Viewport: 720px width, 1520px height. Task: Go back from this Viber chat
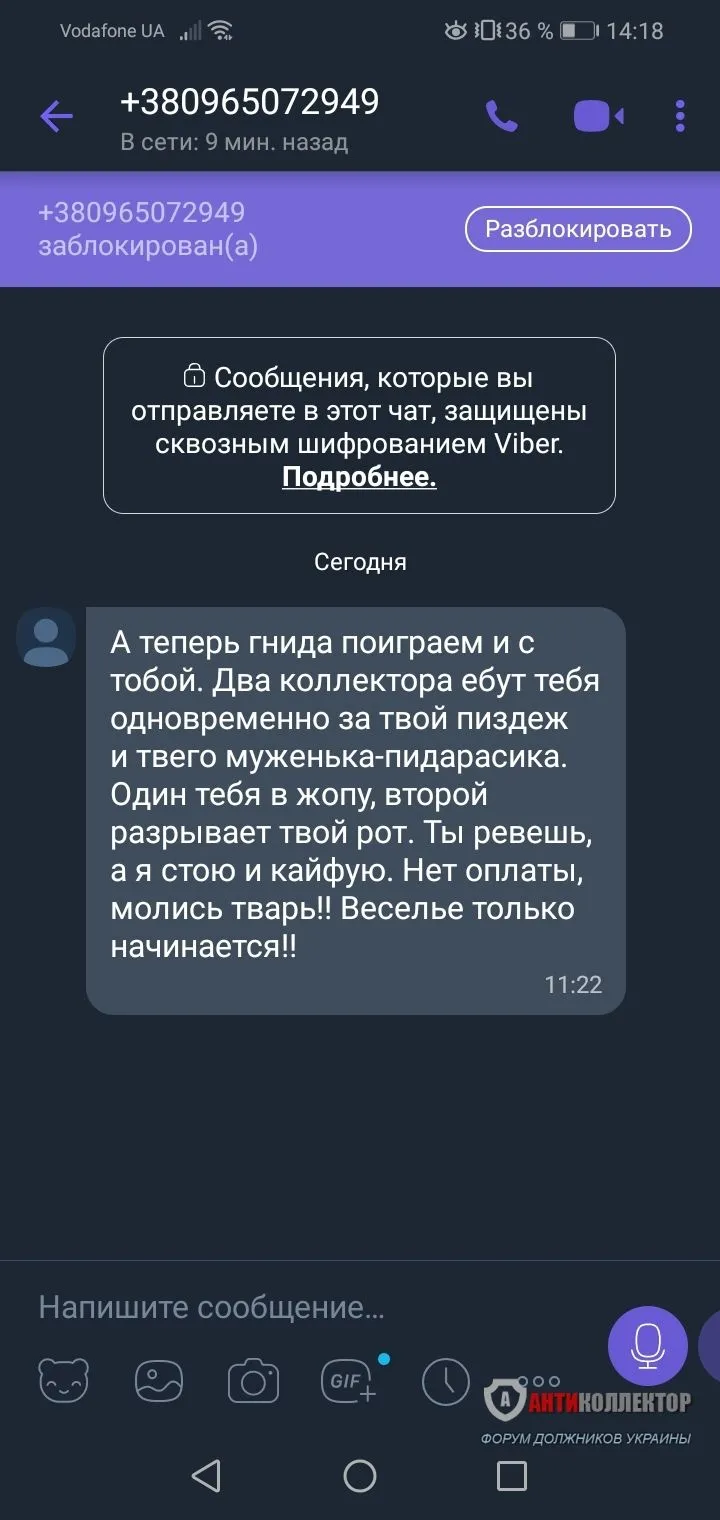click(56, 118)
